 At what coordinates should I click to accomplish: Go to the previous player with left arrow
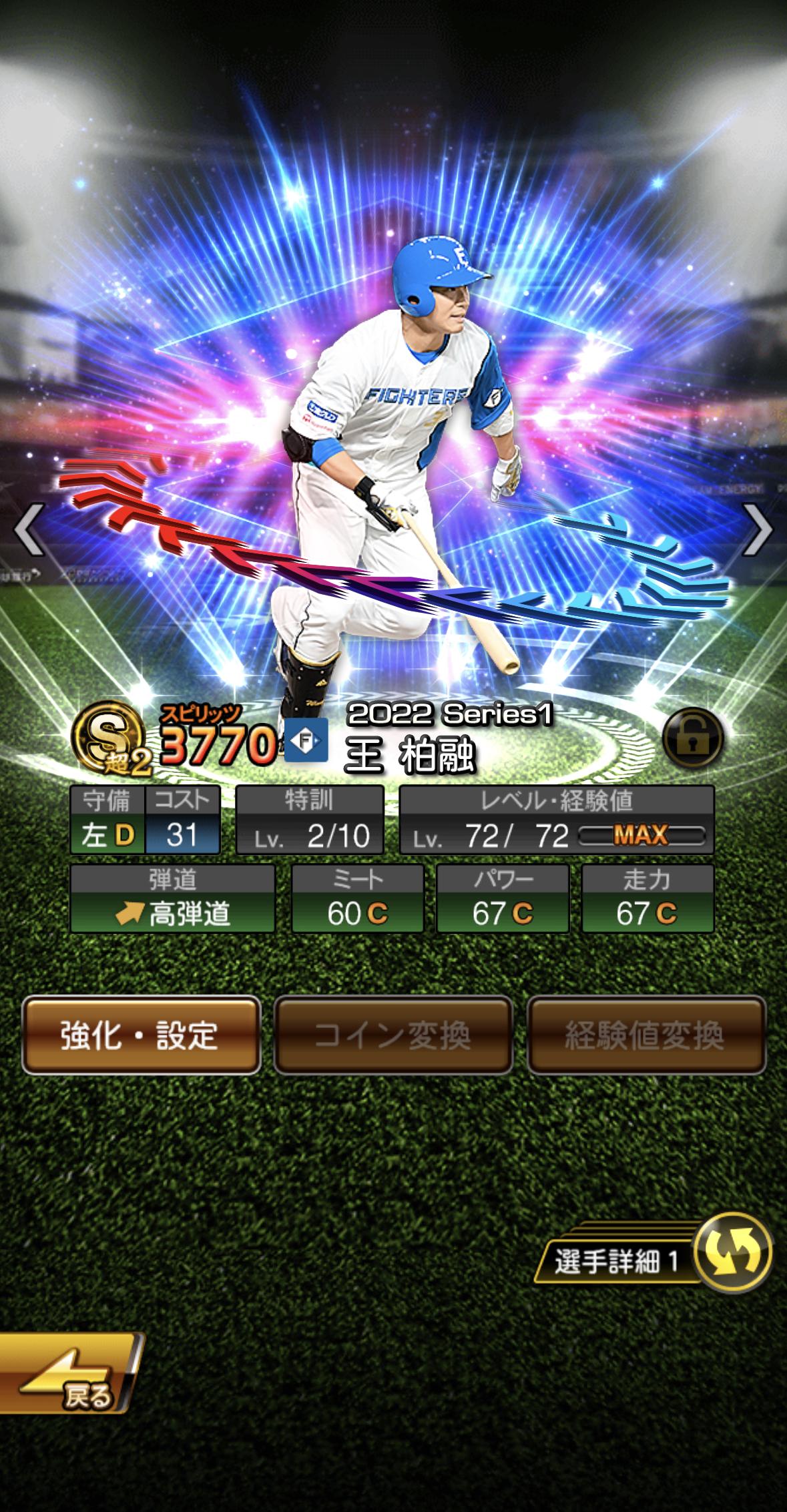(x=29, y=530)
